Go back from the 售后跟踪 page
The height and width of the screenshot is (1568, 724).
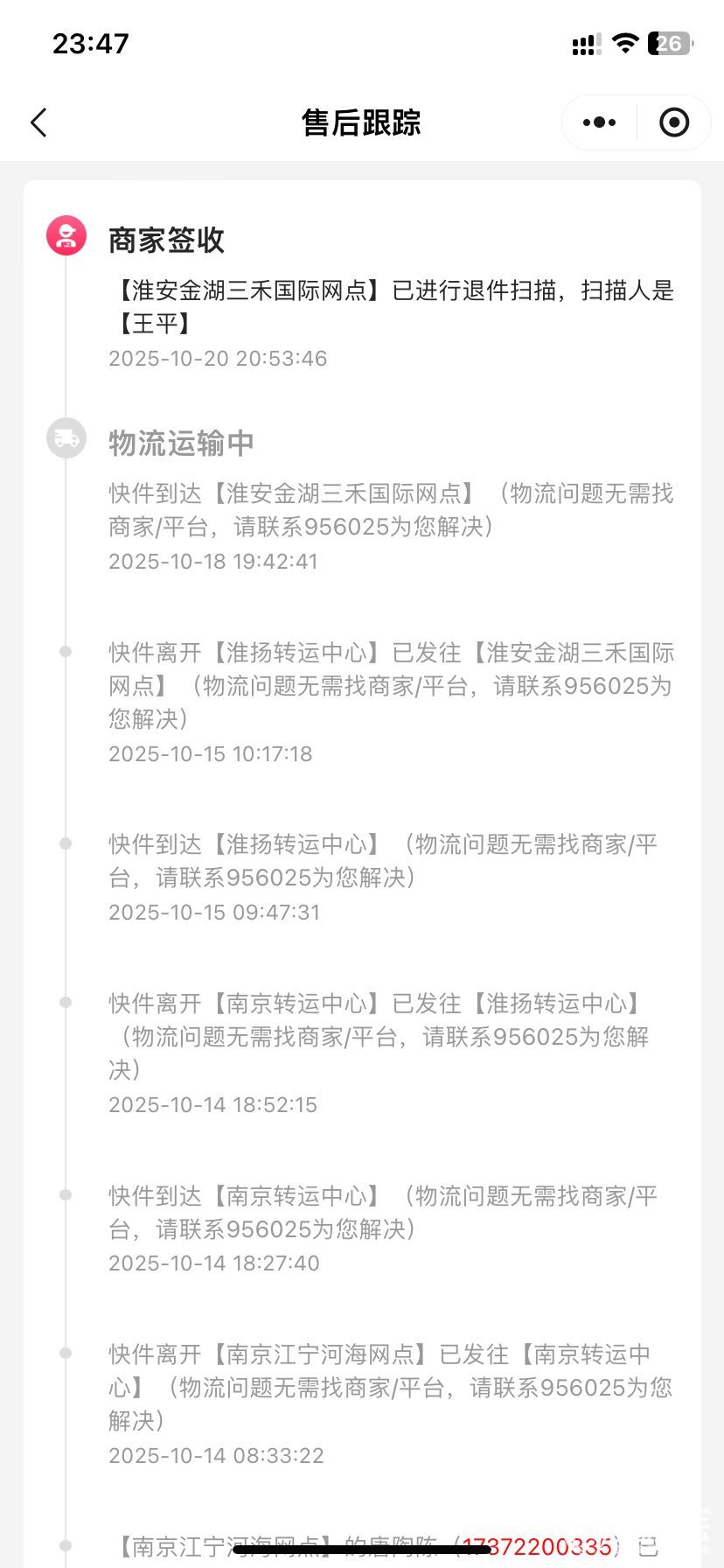coord(38,122)
